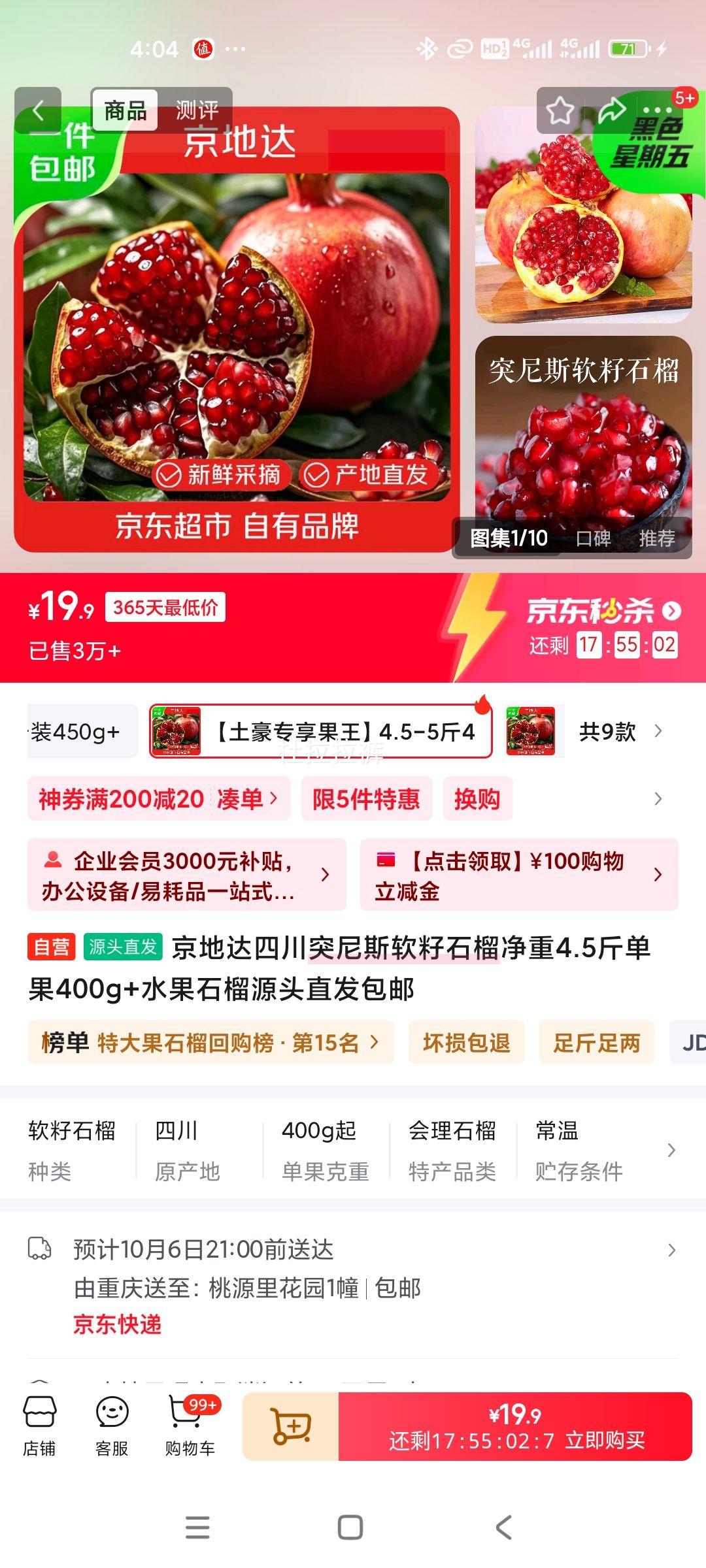Select the 土豪专享果王 4.5-5斤 variant
Screen dimensions: 706x1568
320,732
